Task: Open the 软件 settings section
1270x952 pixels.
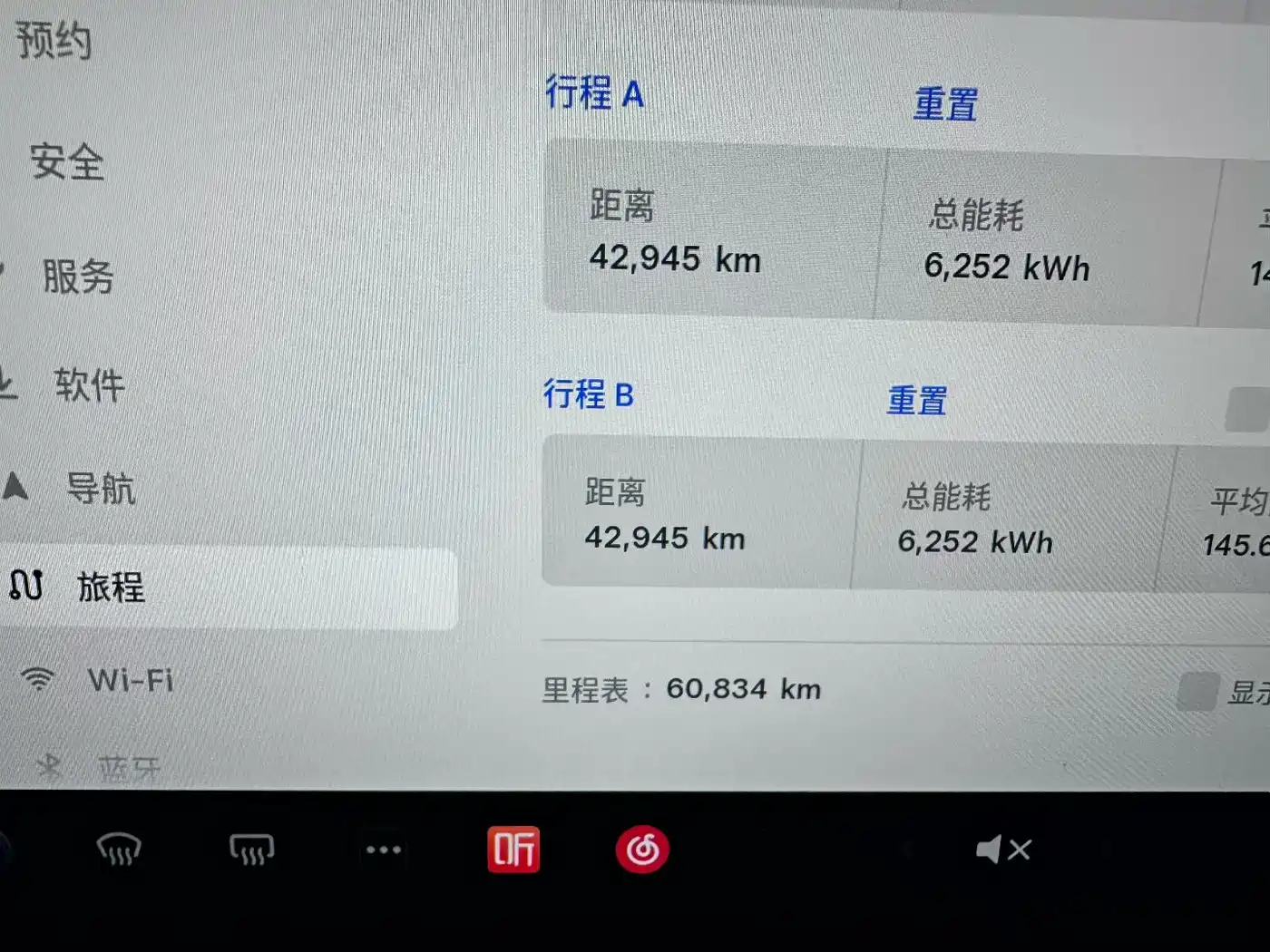Action: [89, 385]
